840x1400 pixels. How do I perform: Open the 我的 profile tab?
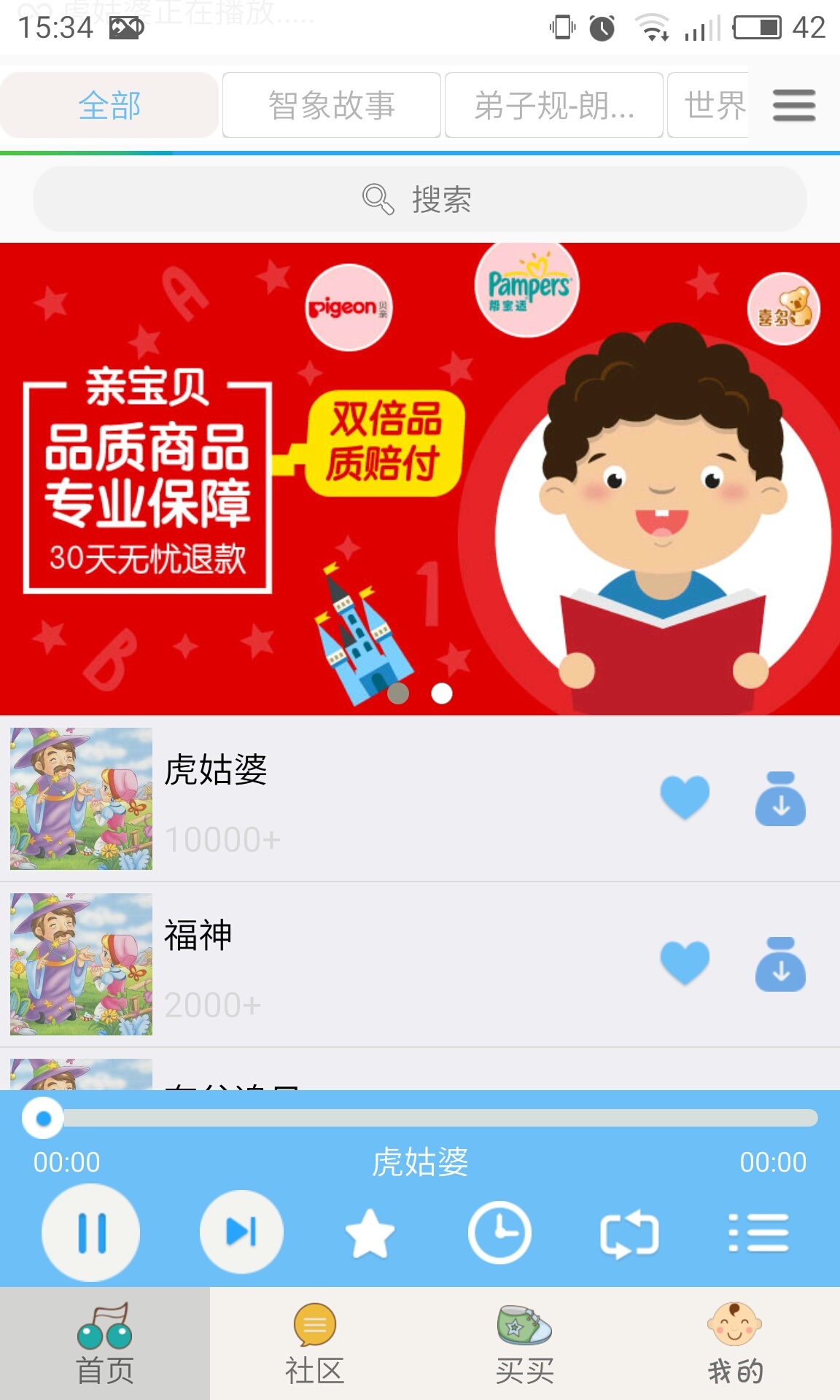(x=735, y=1343)
